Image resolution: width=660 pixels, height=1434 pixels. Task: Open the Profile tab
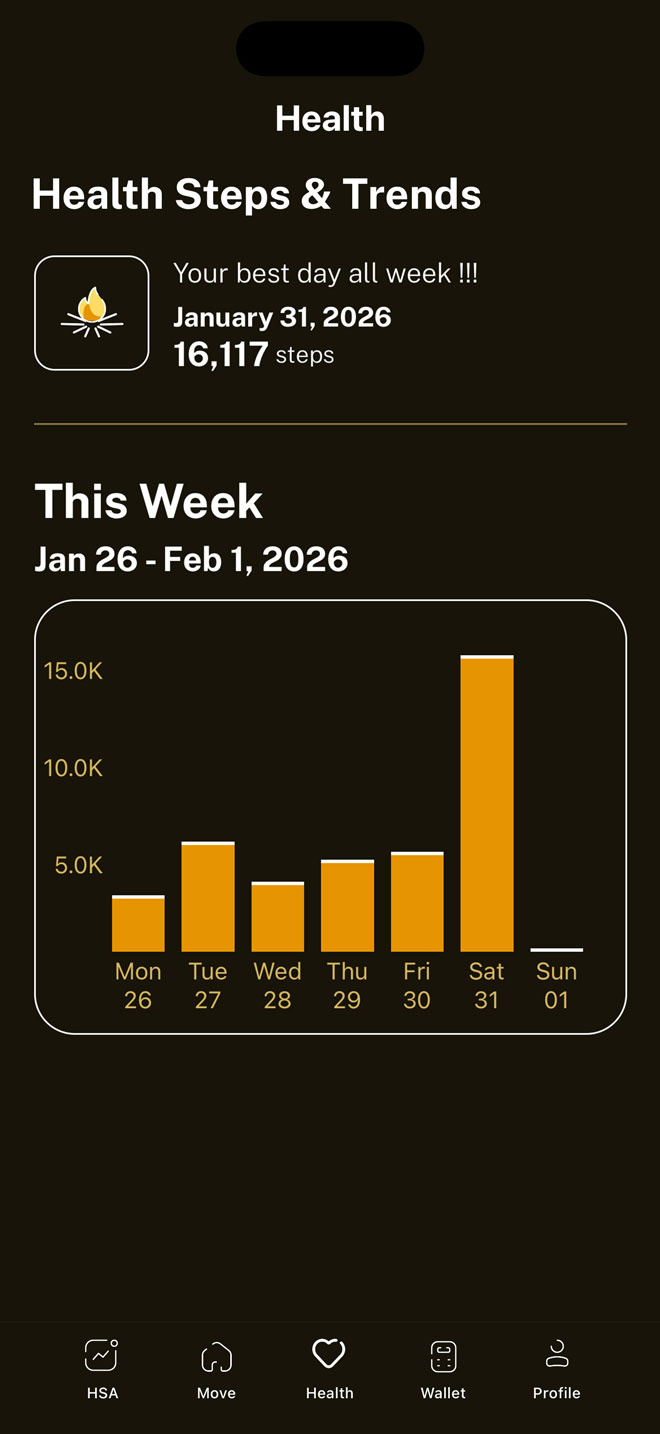[556, 1368]
